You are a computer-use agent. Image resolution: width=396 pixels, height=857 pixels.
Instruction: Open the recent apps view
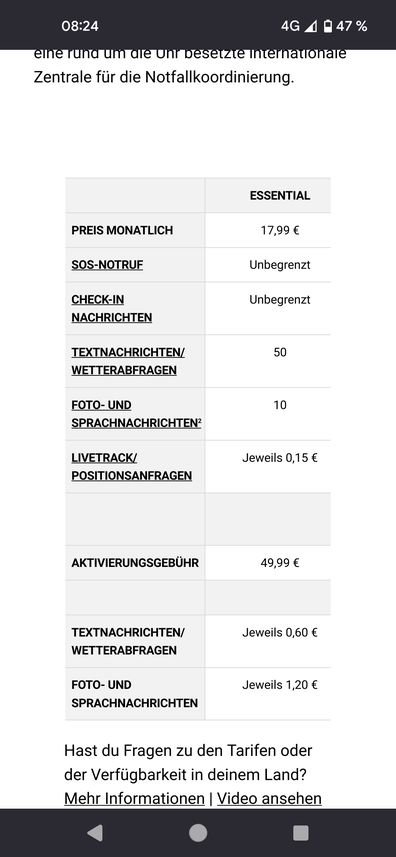pyautogui.click(x=301, y=833)
